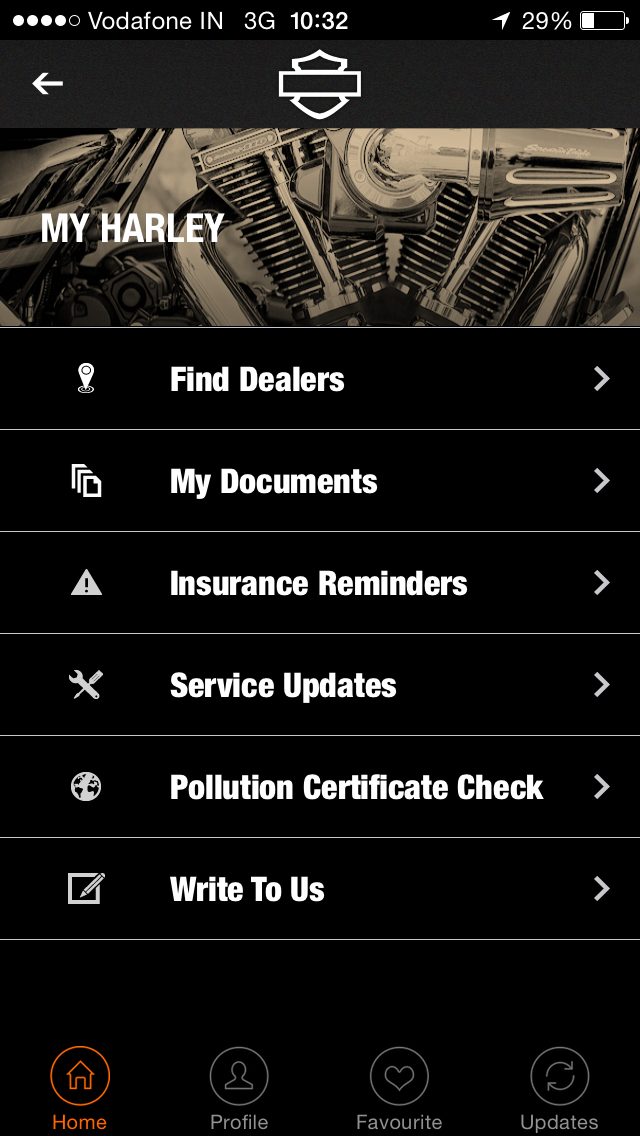Viewport: 640px width, 1136px height.
Task: Switch to the Profile tab
Action: [x=239, y=1088]
